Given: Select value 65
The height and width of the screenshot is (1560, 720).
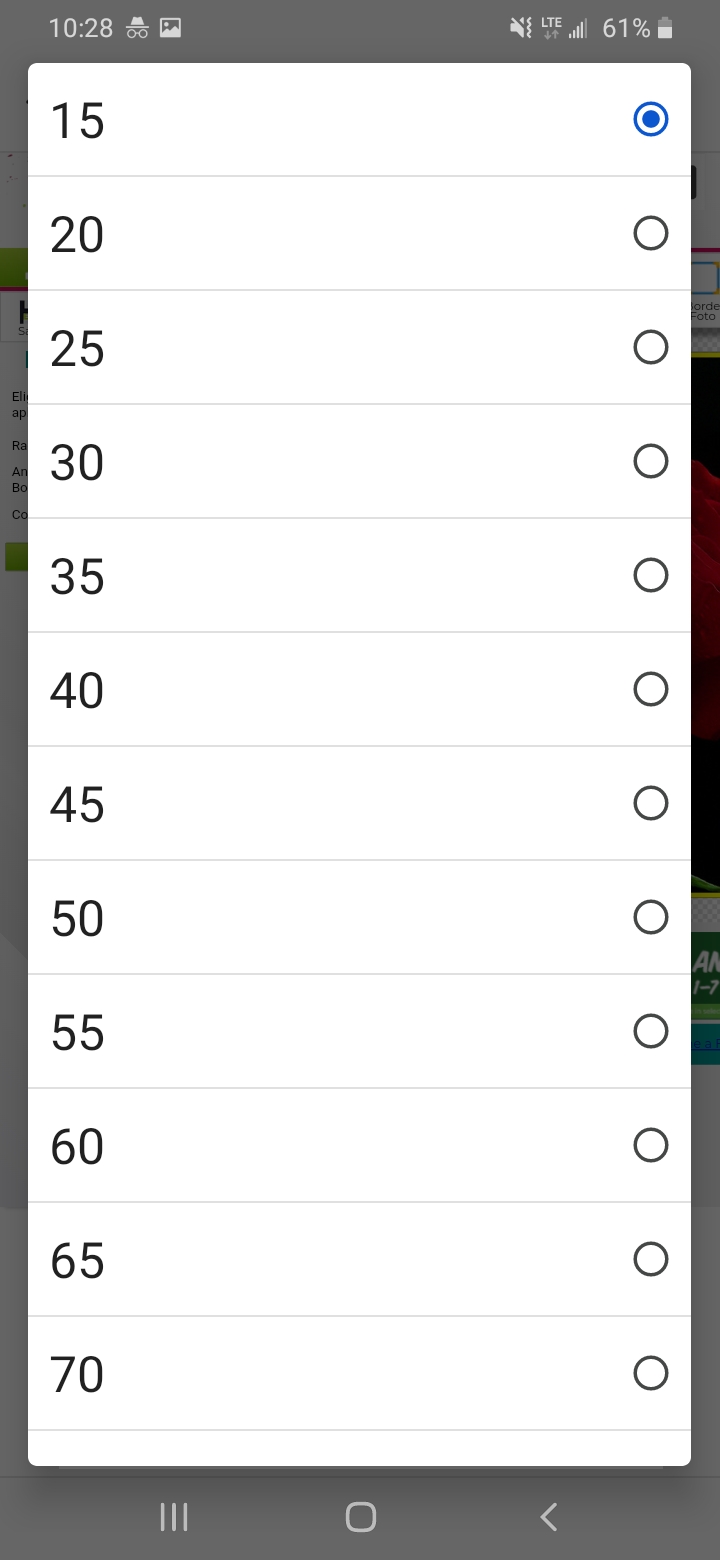Looking at the screenshot, I should 359,1260.
